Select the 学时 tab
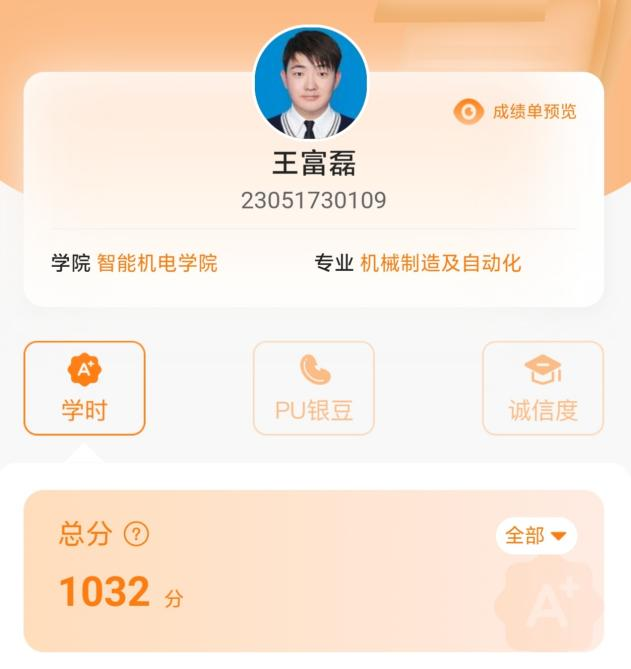The image size is (631, 669). point(84,388)
